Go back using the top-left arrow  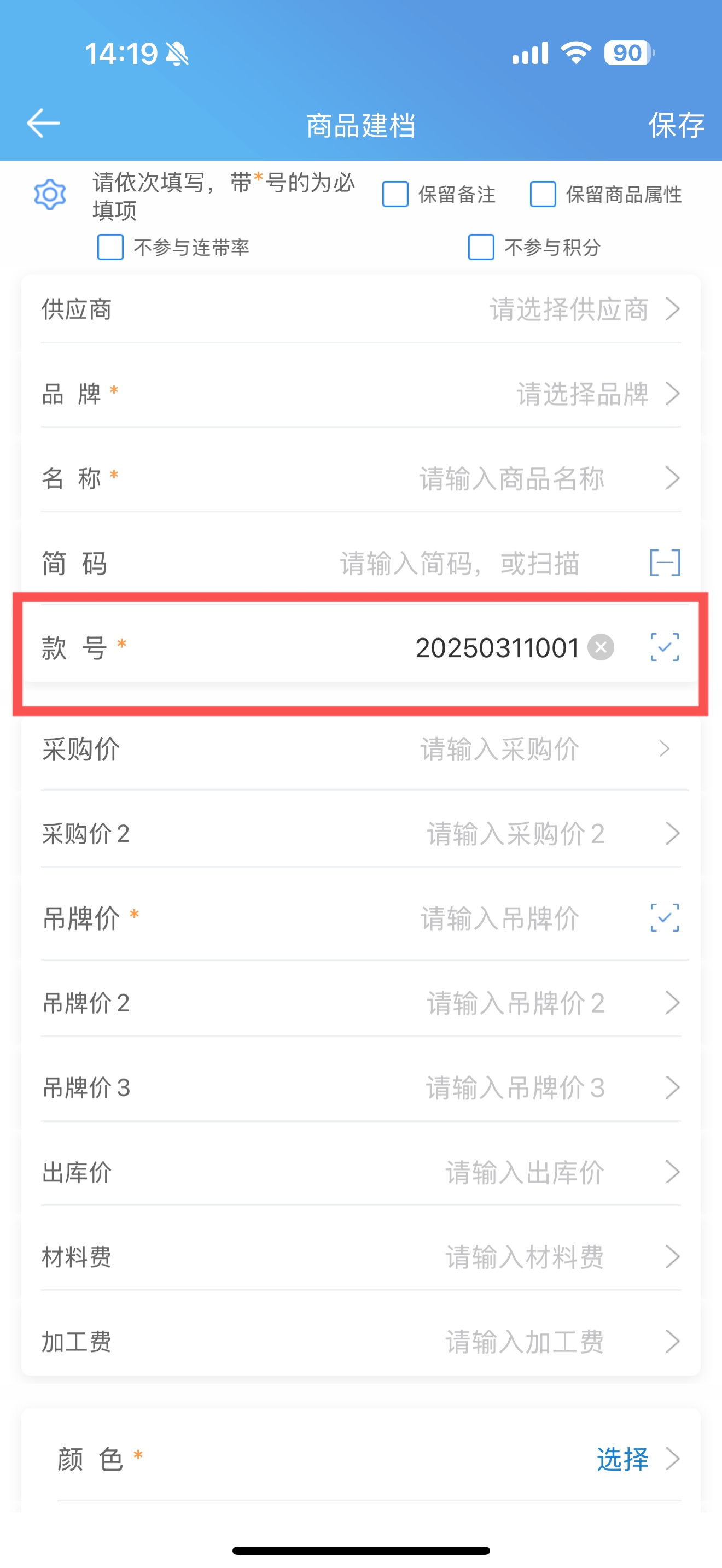[43, 124]
